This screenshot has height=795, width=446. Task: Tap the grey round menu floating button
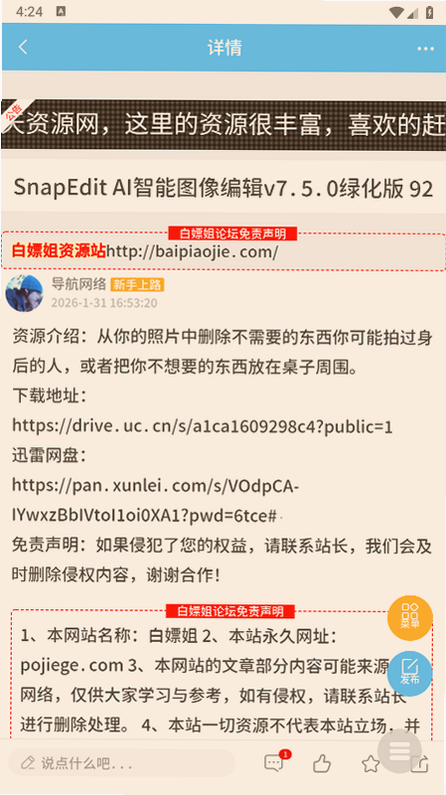(399, 751)
